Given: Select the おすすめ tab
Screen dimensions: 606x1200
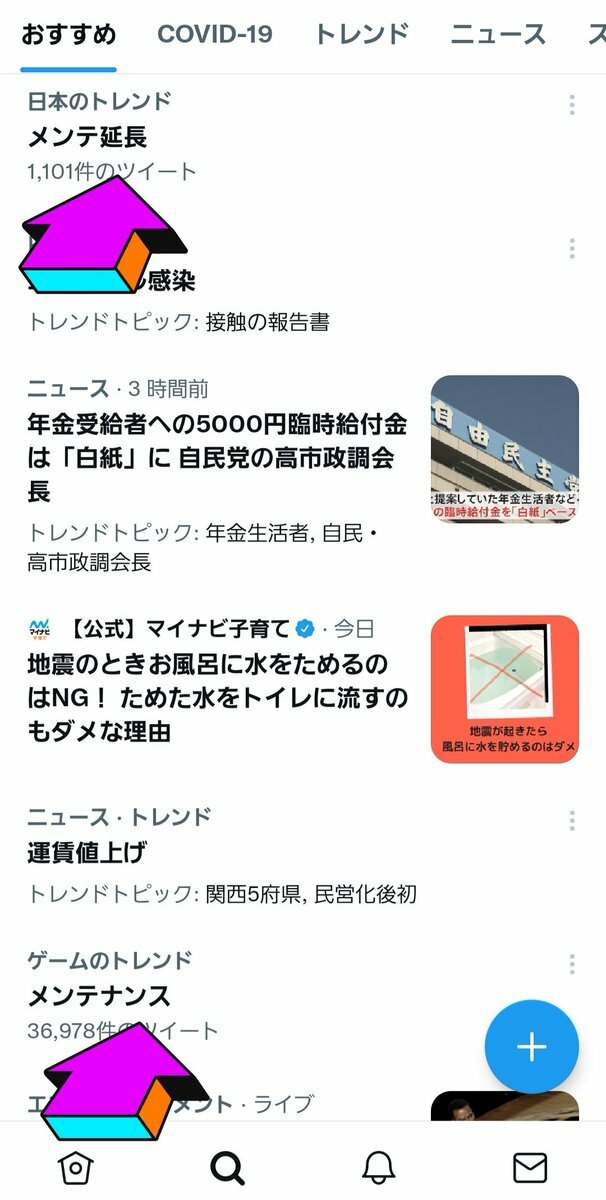Looking at the screenshot, I should pyautogui.click(x=68, y=34).
